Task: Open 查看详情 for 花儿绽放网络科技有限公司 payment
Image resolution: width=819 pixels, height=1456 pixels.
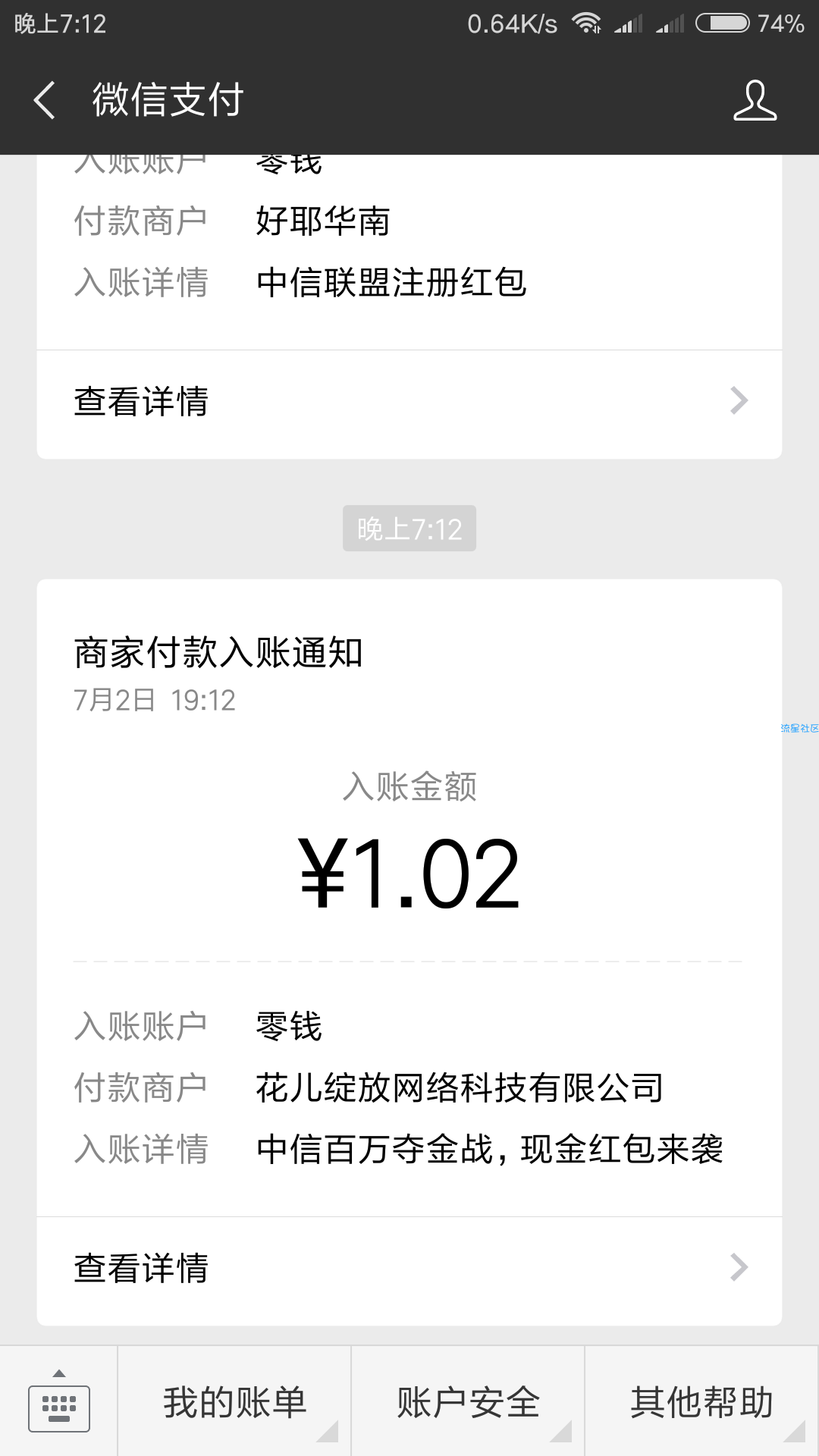Action: 409,1268
